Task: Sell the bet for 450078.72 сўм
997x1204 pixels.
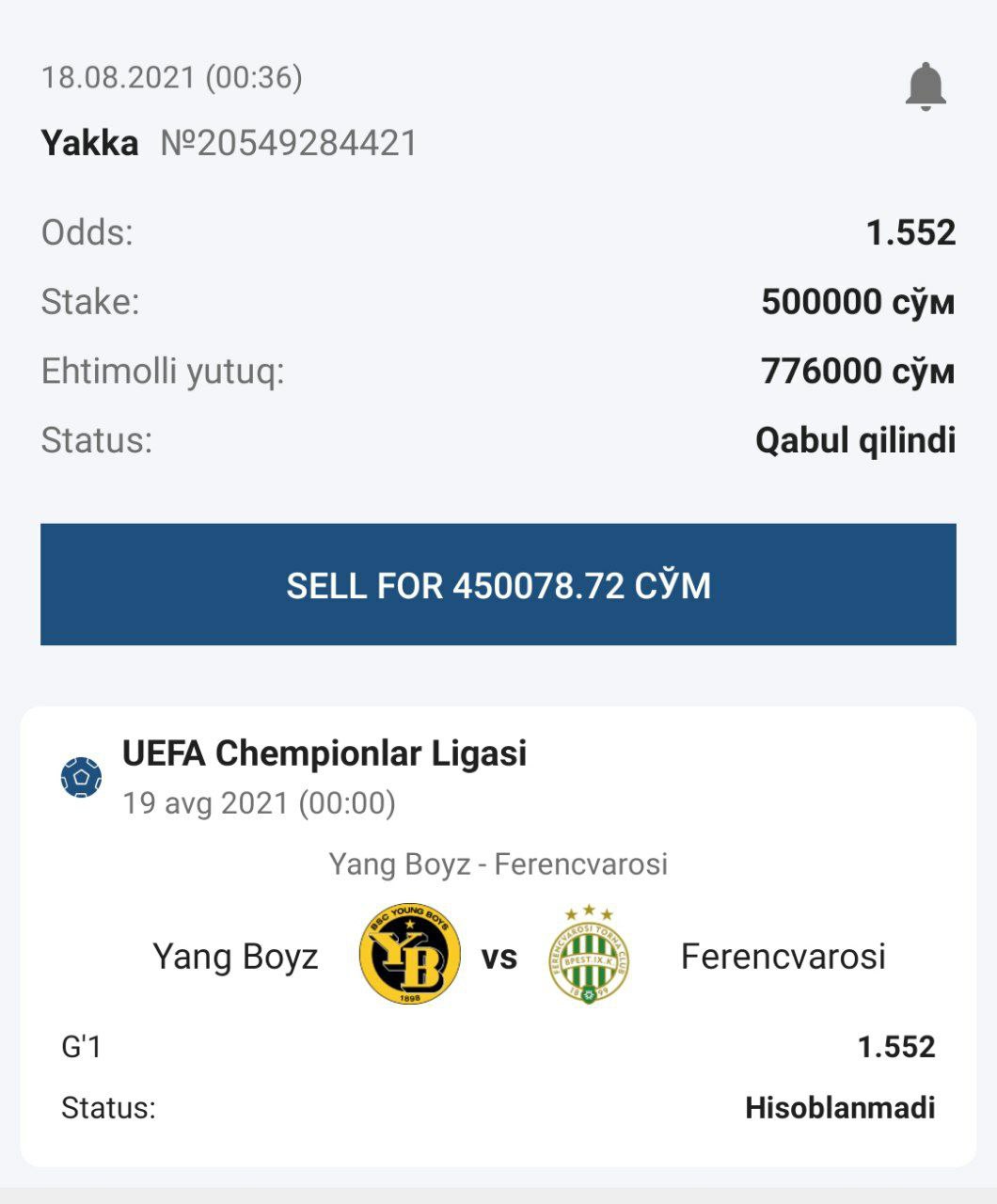Action: 498,585
